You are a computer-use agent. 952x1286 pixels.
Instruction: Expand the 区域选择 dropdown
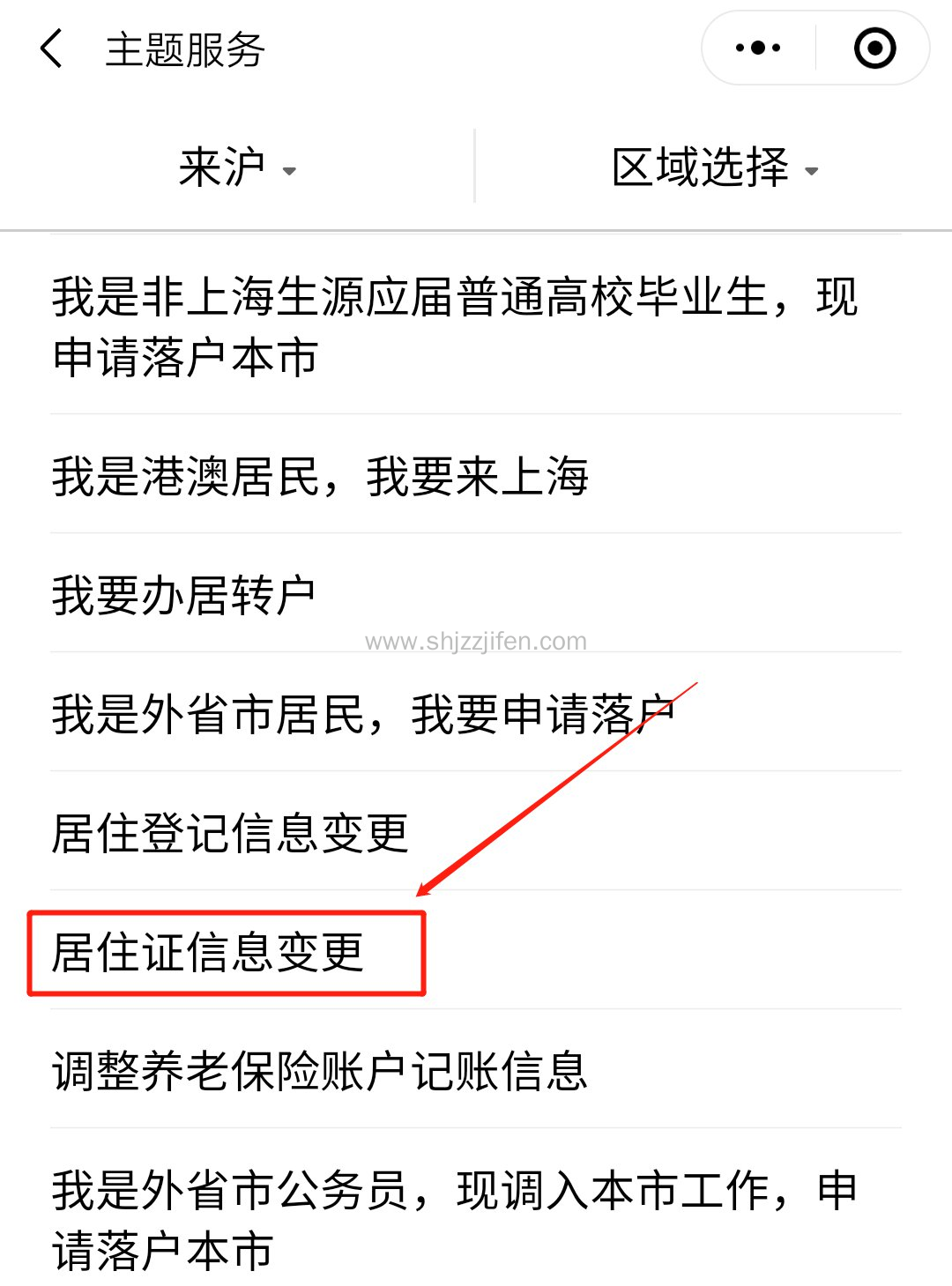pos(714,167)
